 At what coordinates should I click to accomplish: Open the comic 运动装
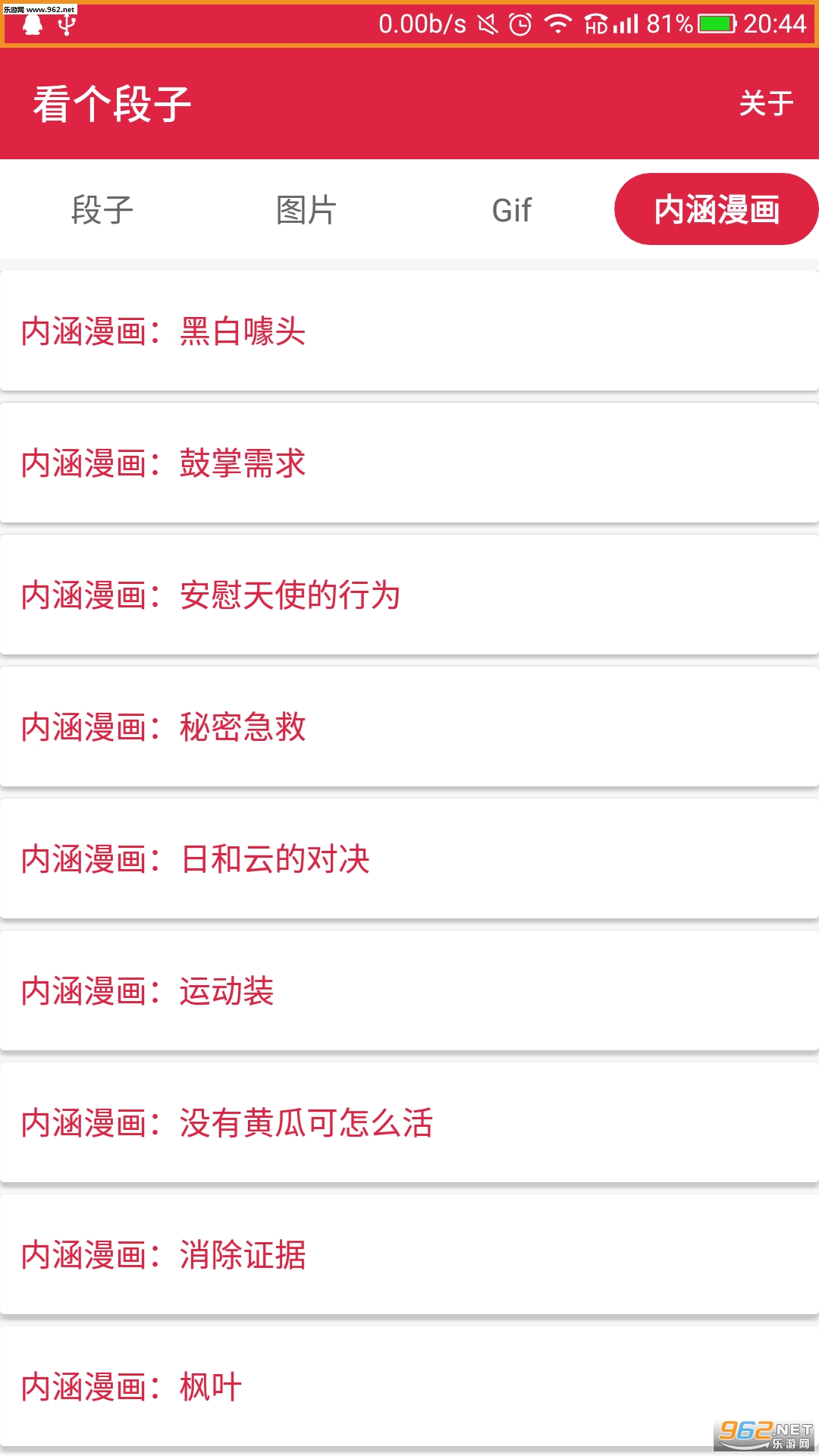pyautogui.click(x=409, y=991)
